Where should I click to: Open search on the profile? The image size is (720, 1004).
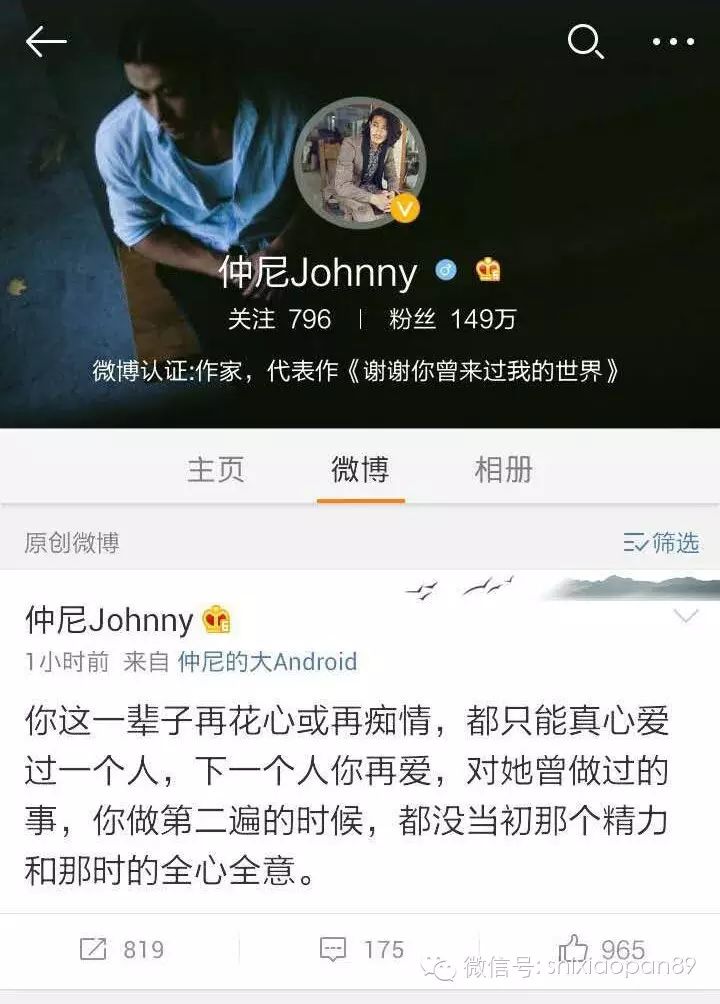tap(584, 41)
